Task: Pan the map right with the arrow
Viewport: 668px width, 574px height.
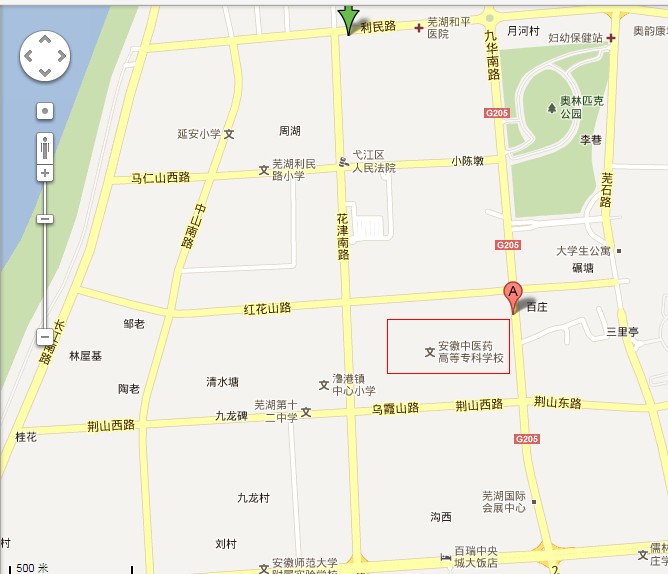Action: point(59,56)
